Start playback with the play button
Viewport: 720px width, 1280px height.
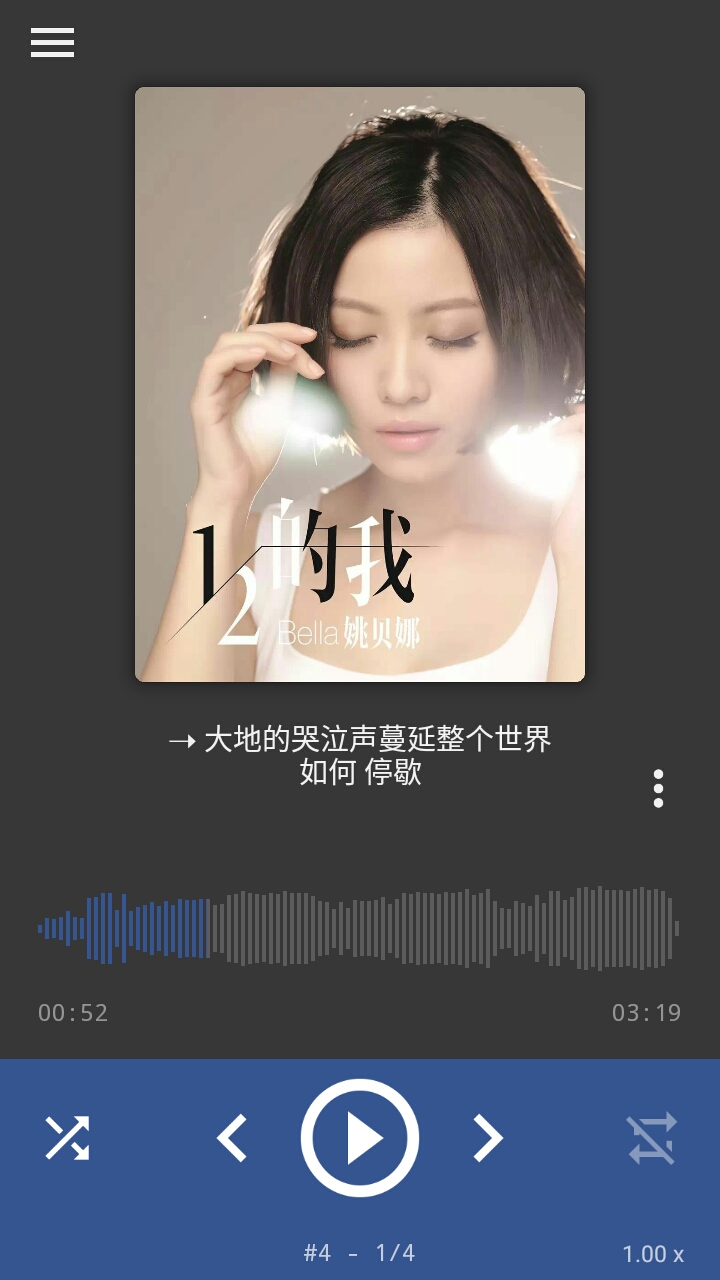point(360,1138)
